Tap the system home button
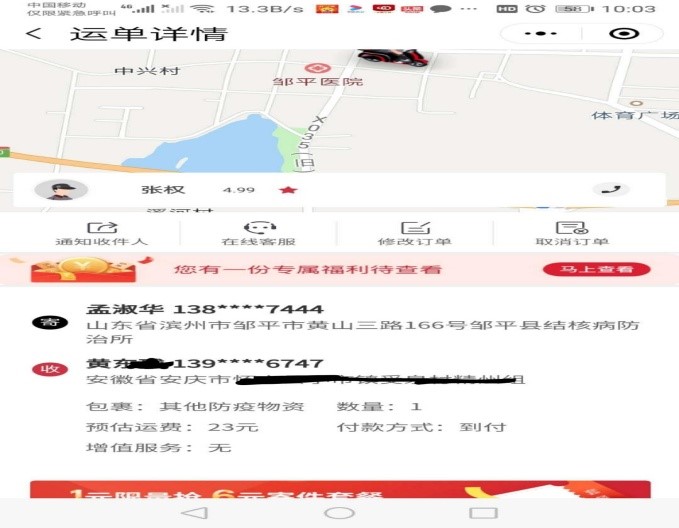The height and width of the screenshot is (528, 679). pyautogui.click(x=340, y=513)
